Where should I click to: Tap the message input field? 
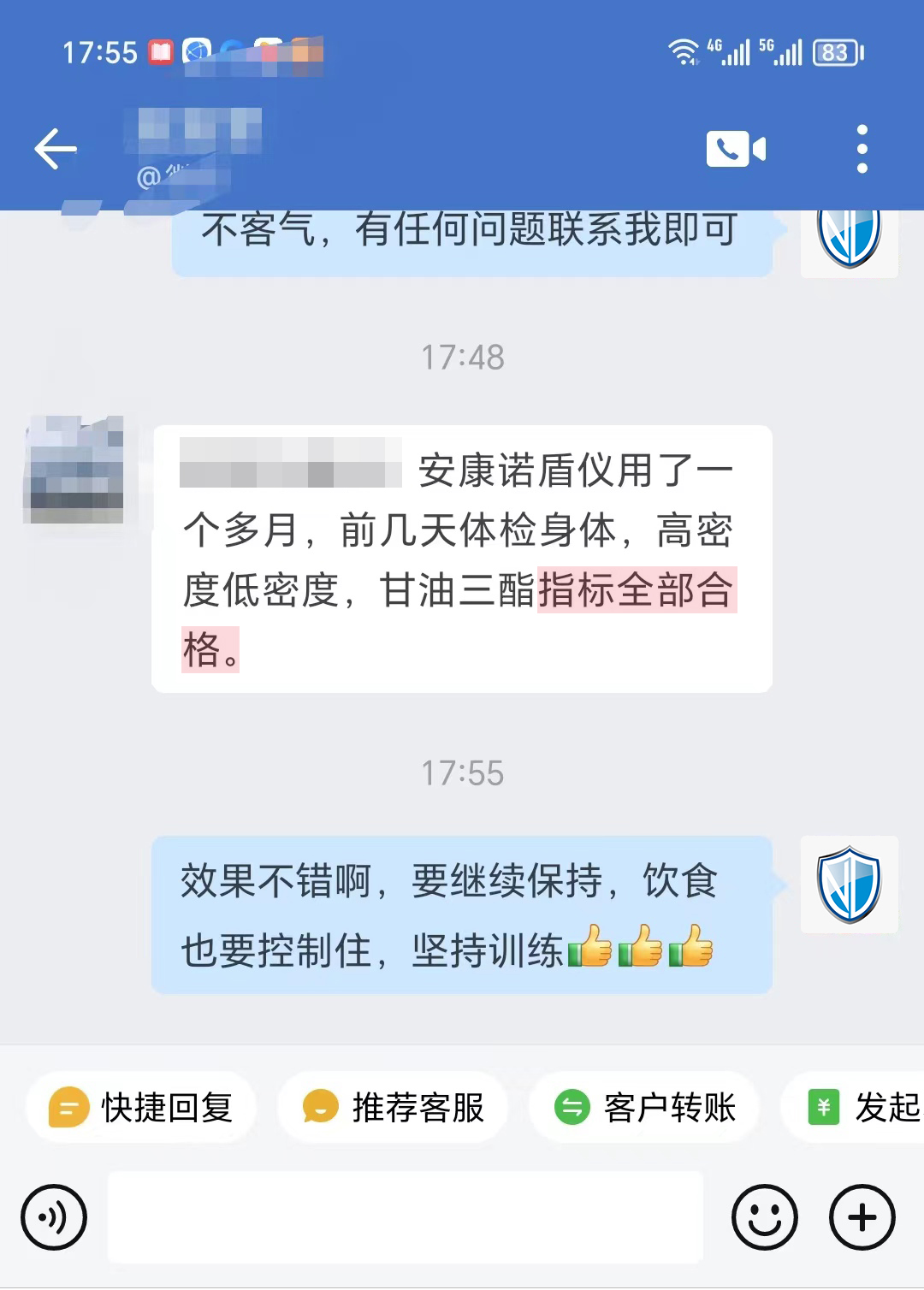[x=406, y=1218]
